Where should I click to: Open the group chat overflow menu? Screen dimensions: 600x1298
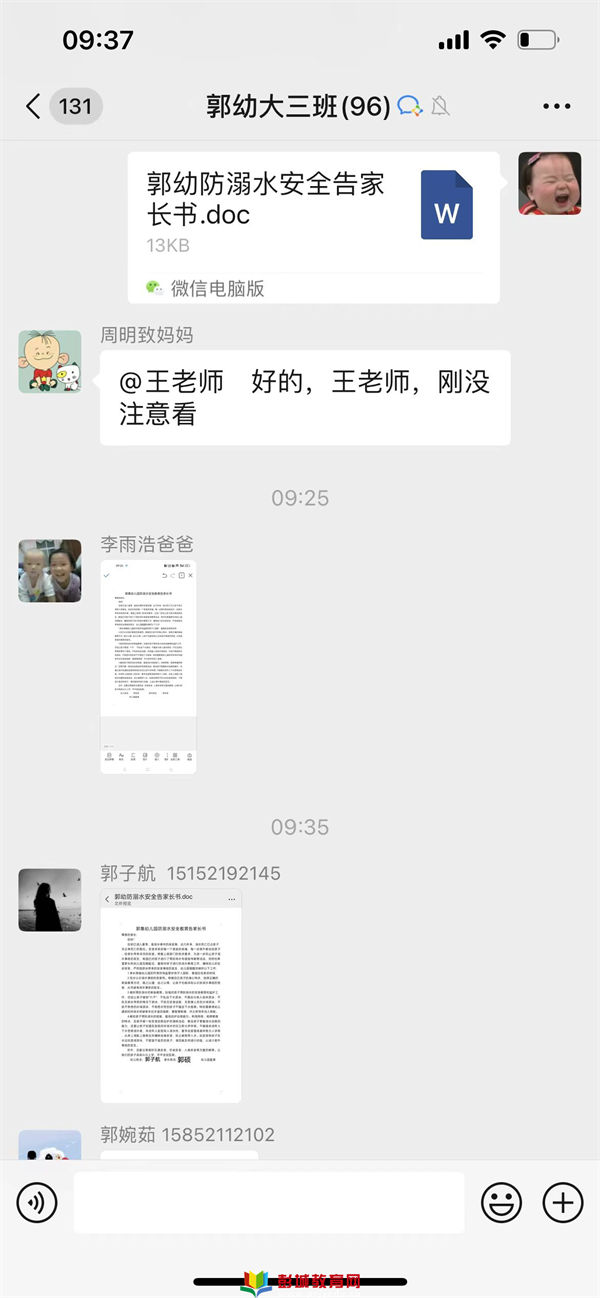point(556,106)
